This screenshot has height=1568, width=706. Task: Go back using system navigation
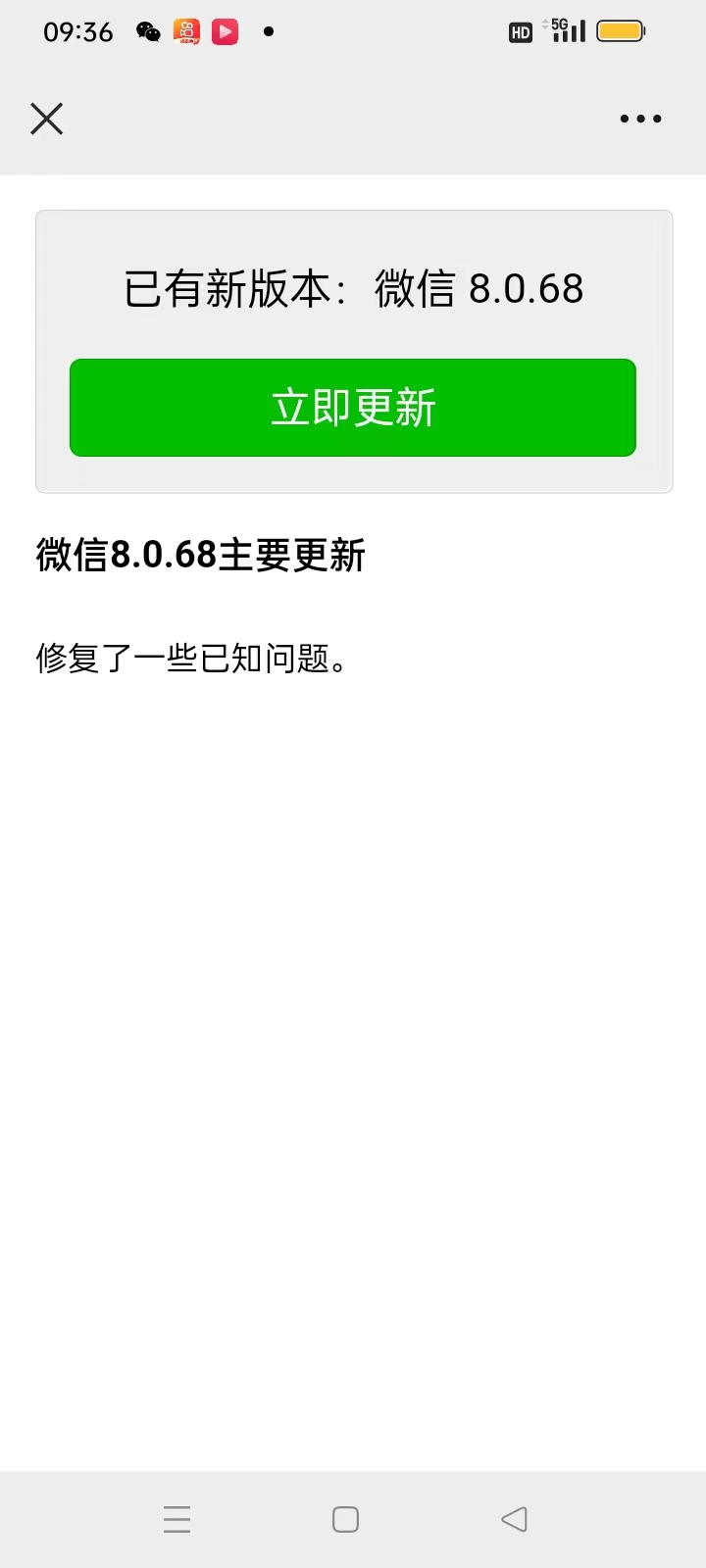[x=514, y=1519]
